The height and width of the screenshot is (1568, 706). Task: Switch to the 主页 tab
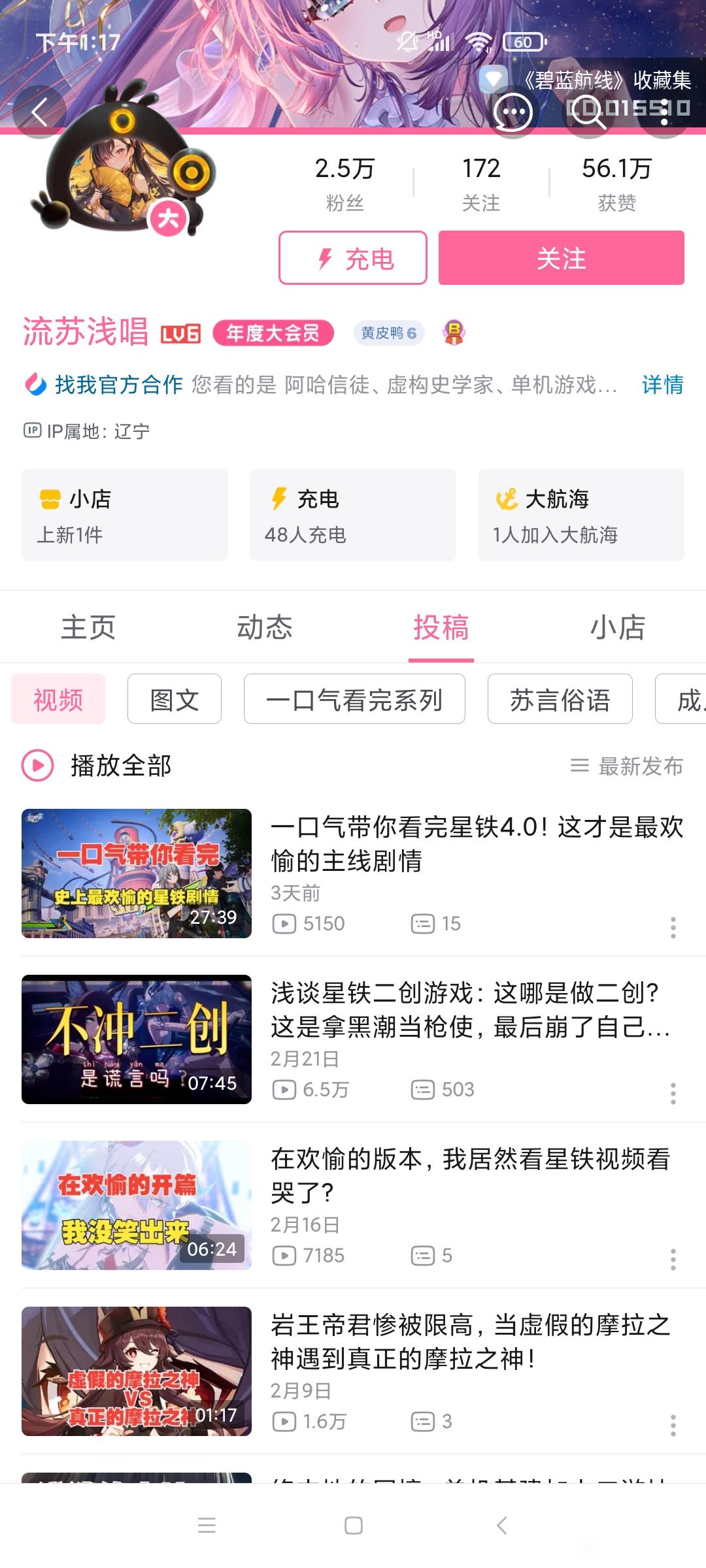pyautogui.click(x=88, y=627)
